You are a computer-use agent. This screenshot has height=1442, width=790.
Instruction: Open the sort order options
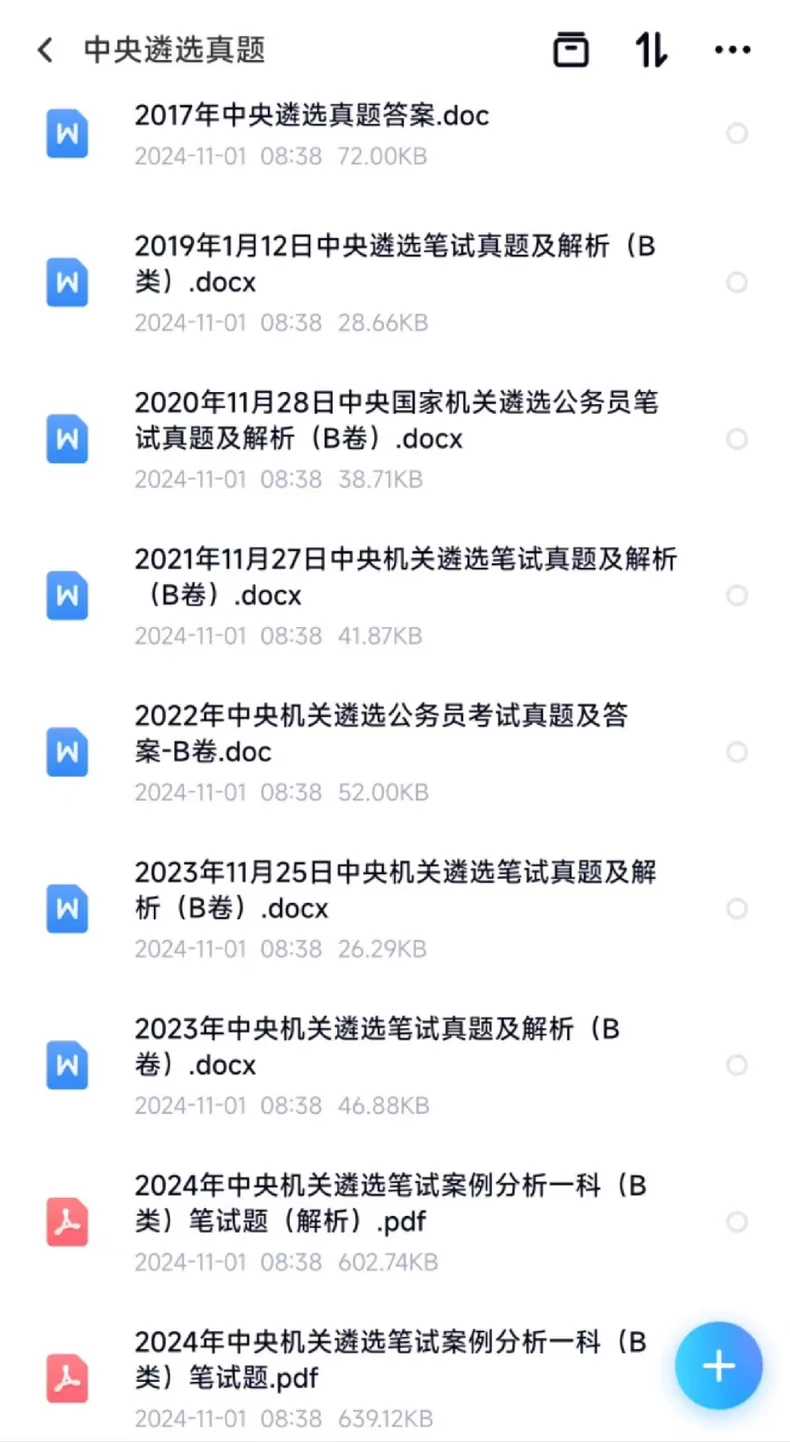[651, 50]
